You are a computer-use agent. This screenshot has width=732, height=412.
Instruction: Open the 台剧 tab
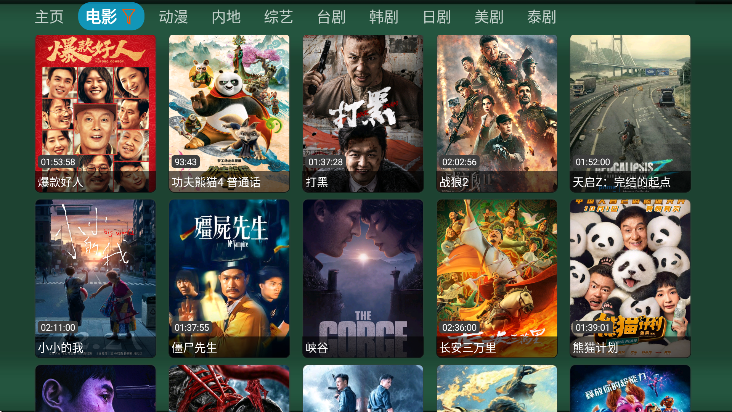[x=331, y=17]
